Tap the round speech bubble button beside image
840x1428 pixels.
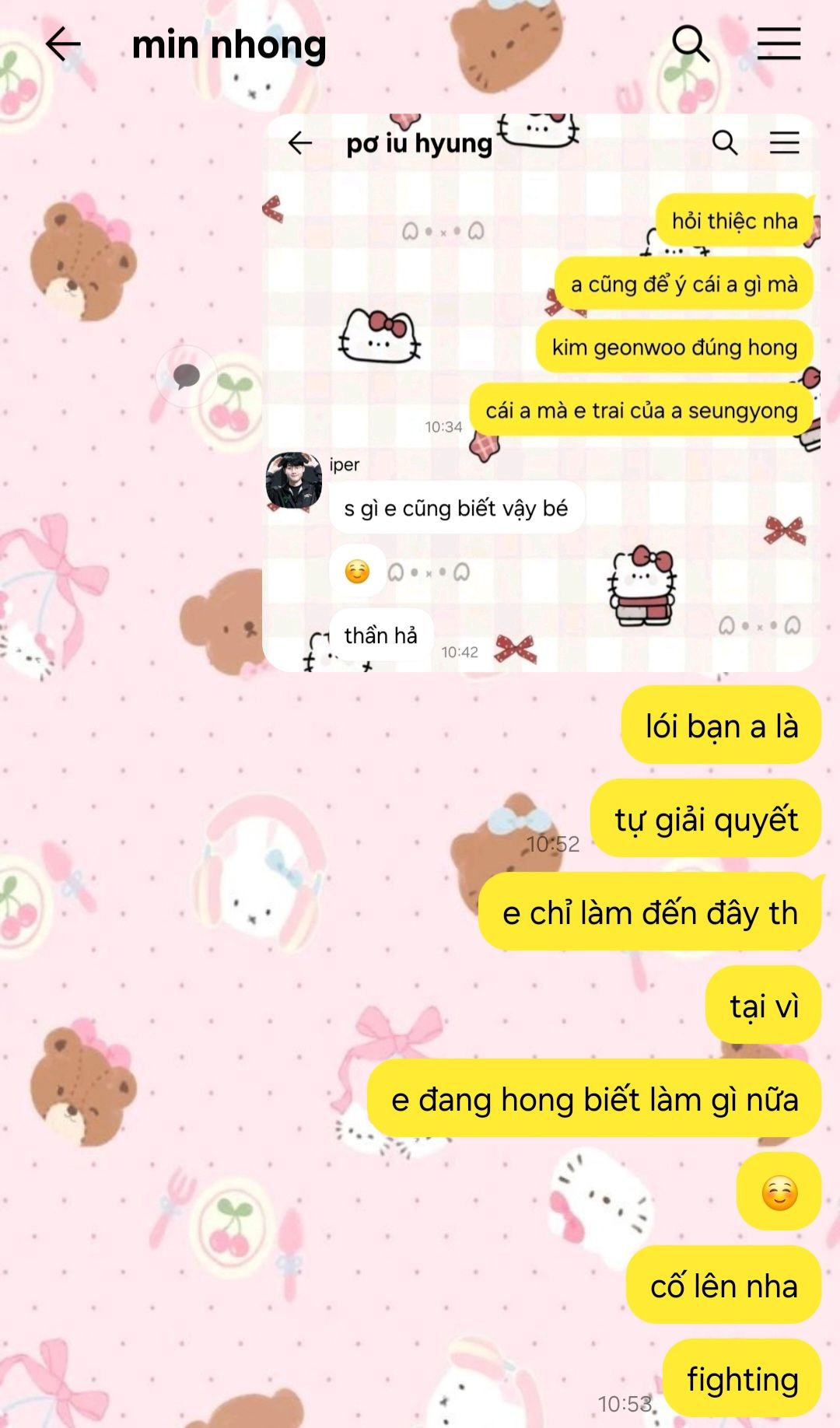click(x=186, y=376)
